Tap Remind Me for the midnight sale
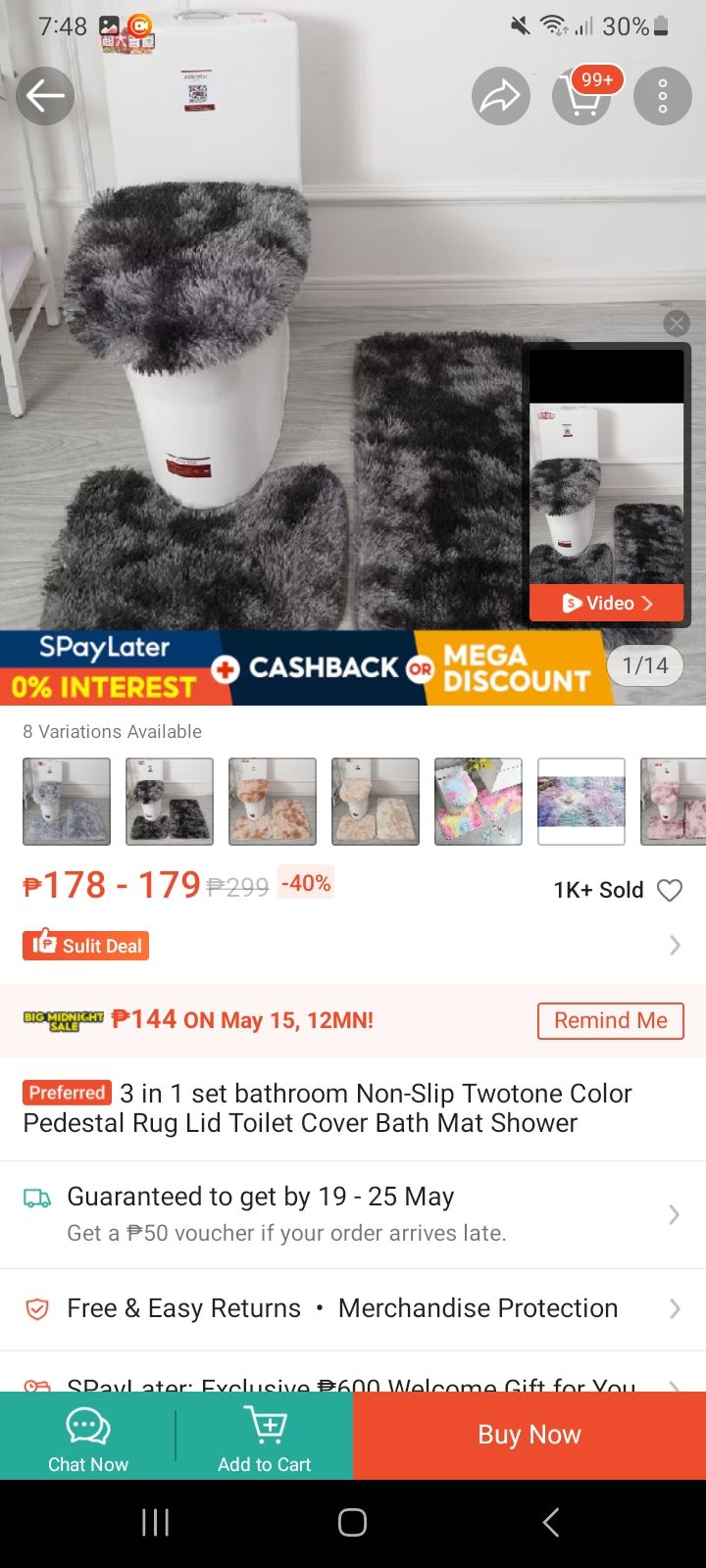706x1568 pixels. click(x=611, y=1020)
